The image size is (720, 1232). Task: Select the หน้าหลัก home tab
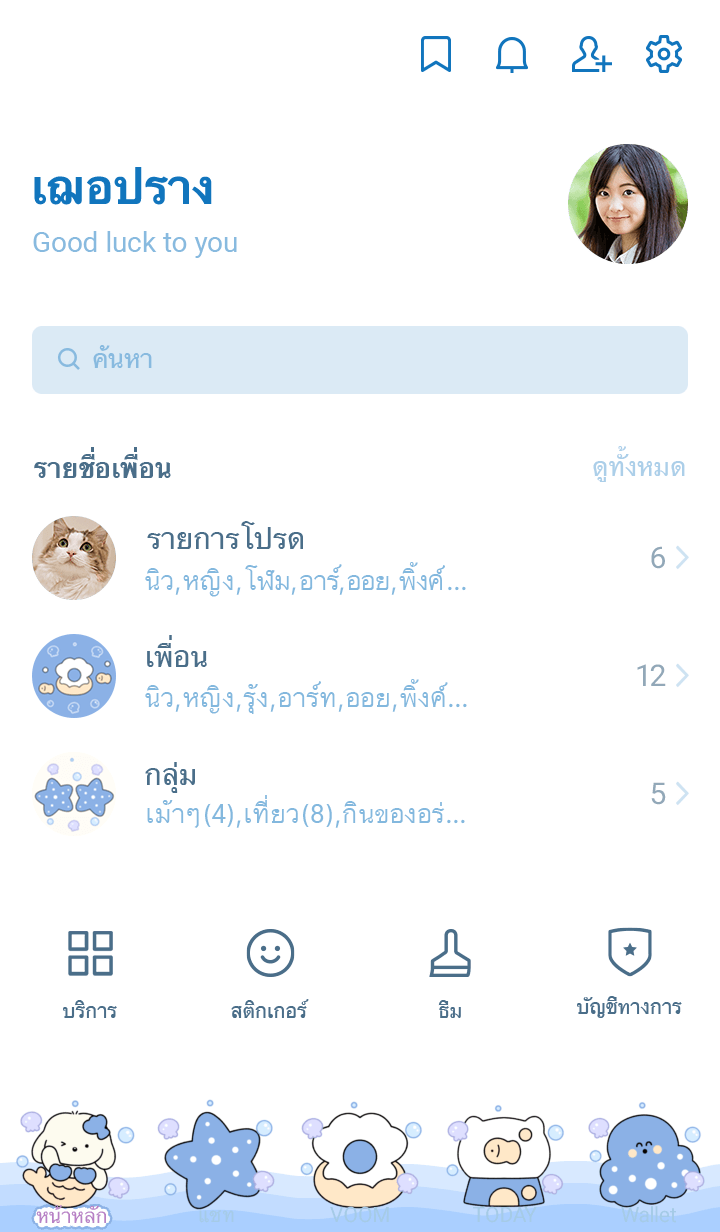(x=72, y=1165)
